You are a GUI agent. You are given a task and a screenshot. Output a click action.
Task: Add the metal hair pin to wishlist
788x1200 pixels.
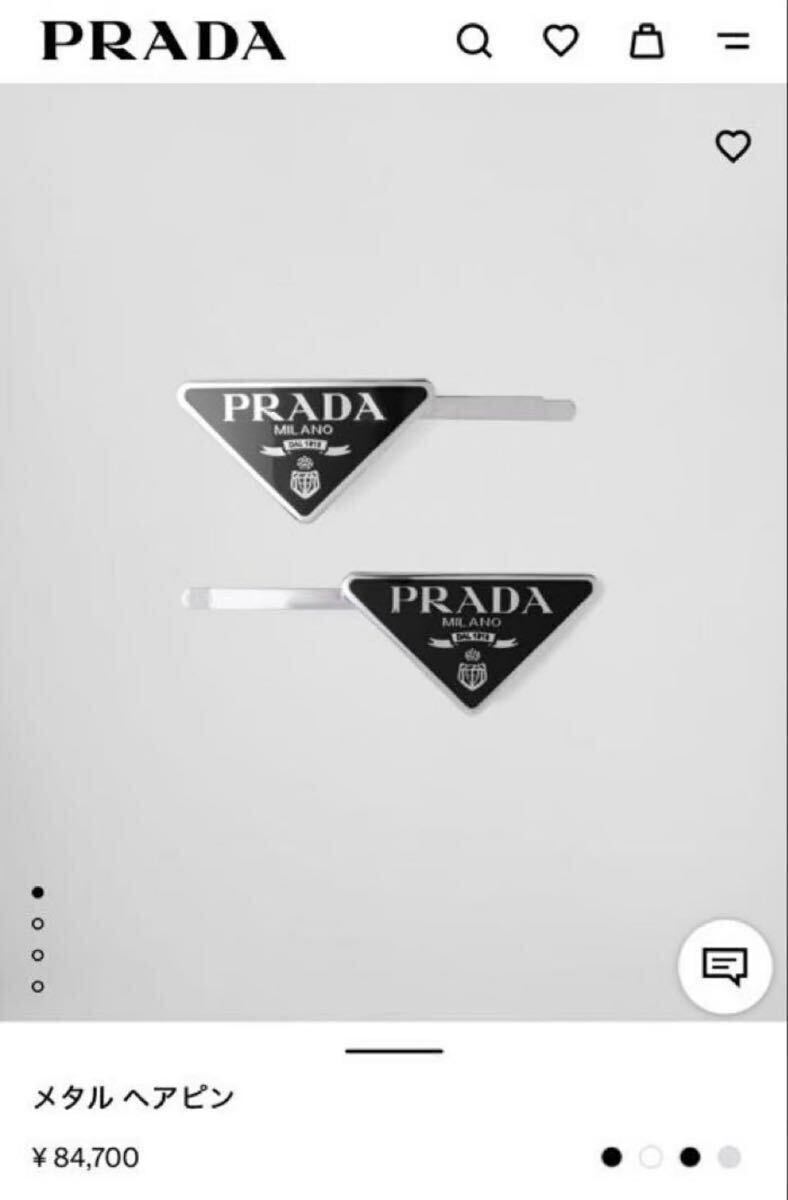pyautogui.click(x=733, y=147)
